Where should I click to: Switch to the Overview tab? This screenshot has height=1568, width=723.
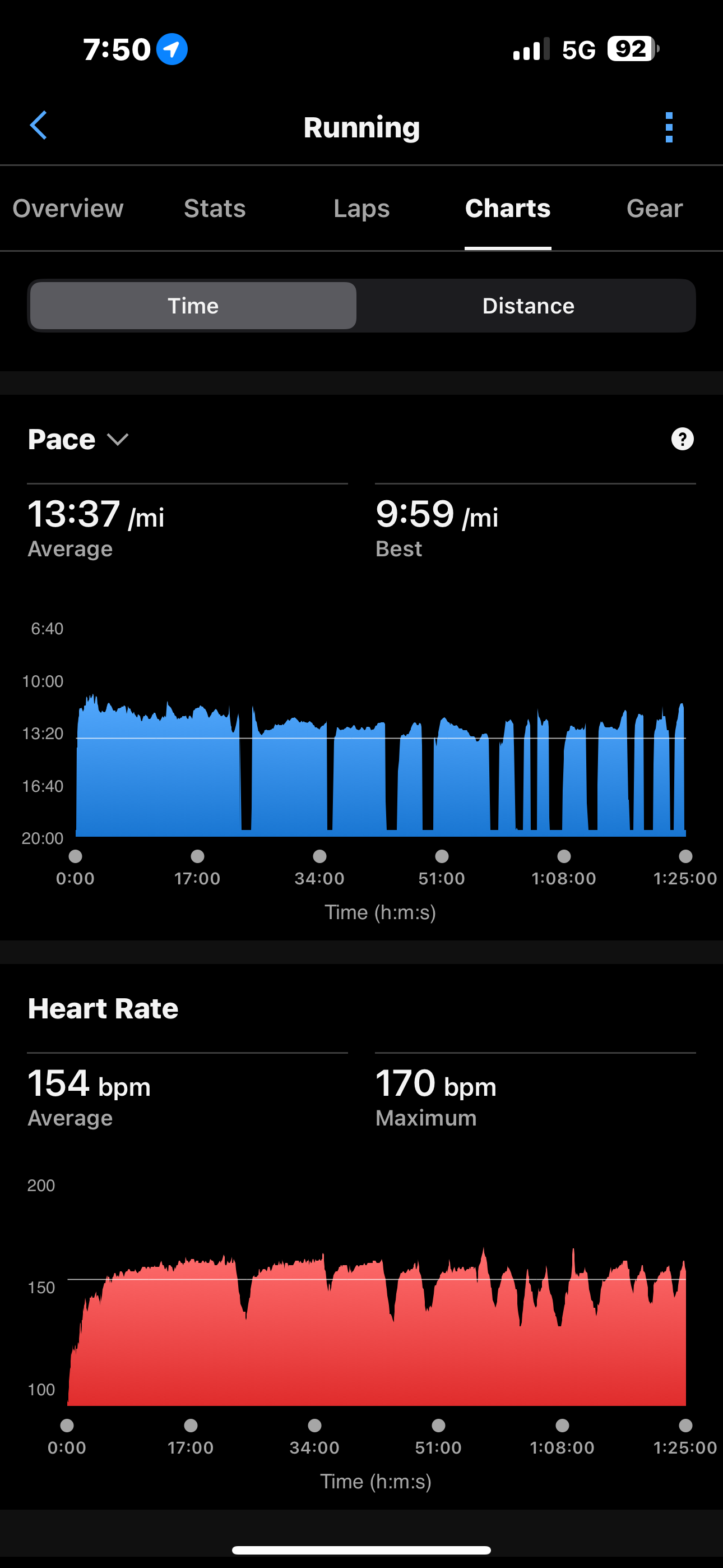coord(68,208)
